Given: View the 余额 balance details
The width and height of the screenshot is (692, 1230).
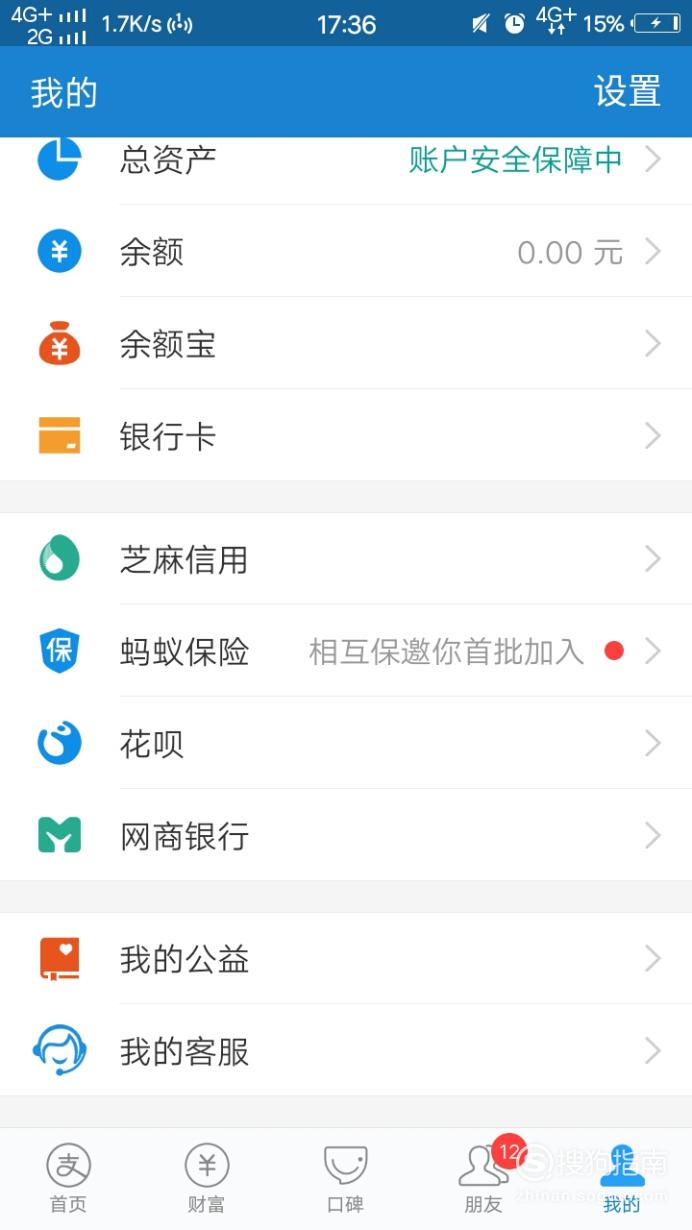Looking at the screenshot, I should (346, 251).
